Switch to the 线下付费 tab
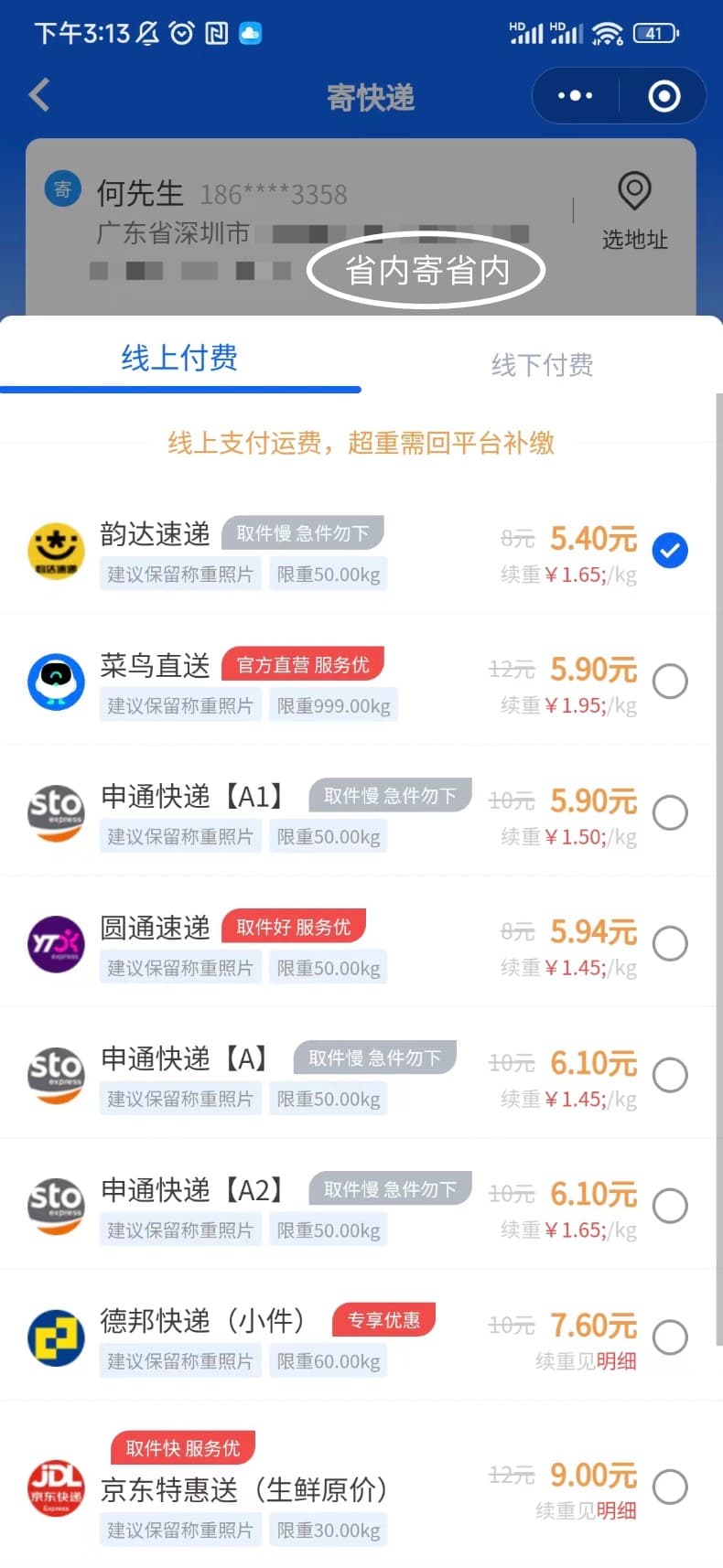Image resolution: width=723 pixels, height=1568 pixels. pyautogui.click(x=542, y=364)
